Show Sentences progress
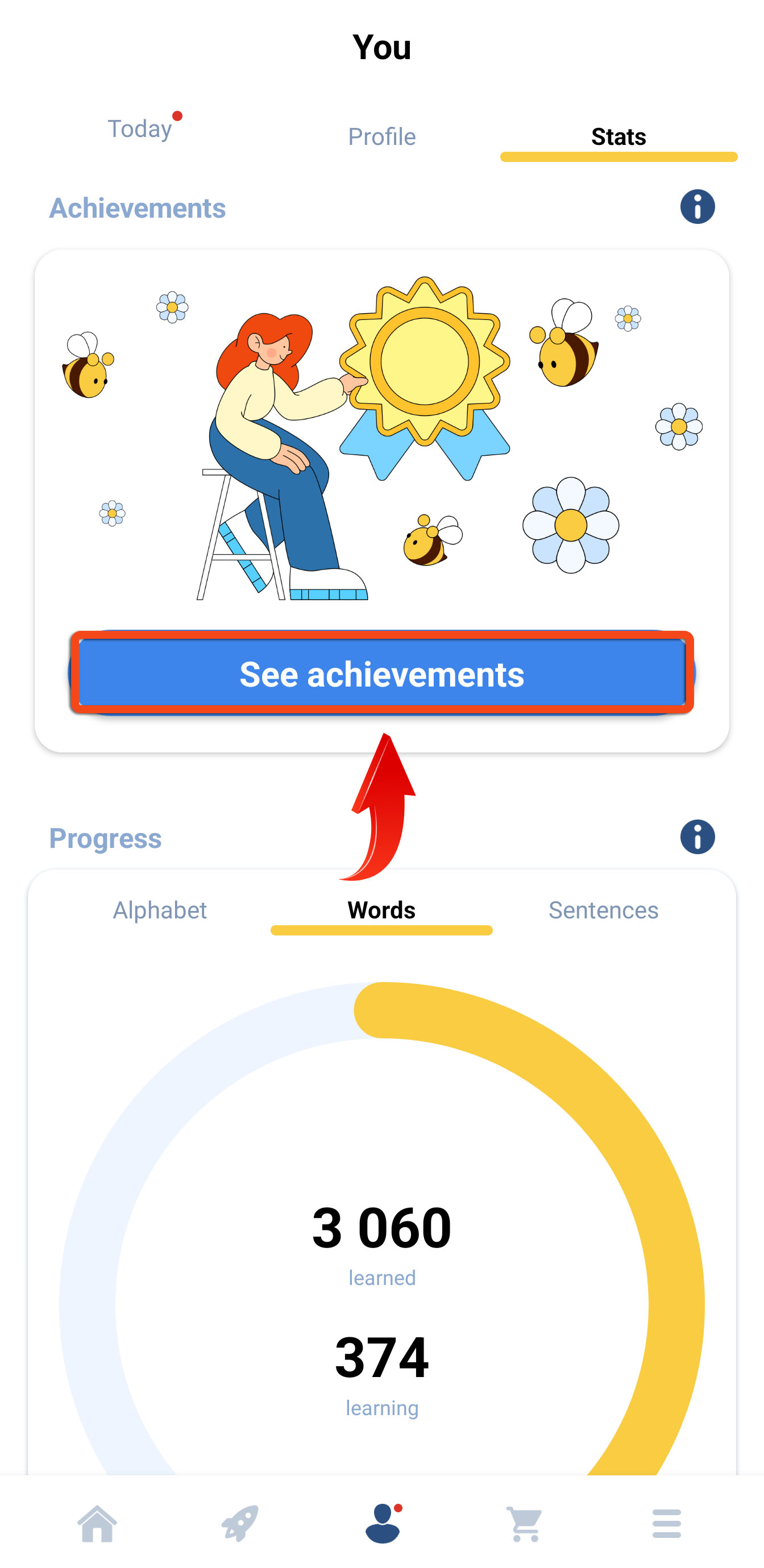The width and height of the screenshot is (764, 1568). click(x=603, y=910)
